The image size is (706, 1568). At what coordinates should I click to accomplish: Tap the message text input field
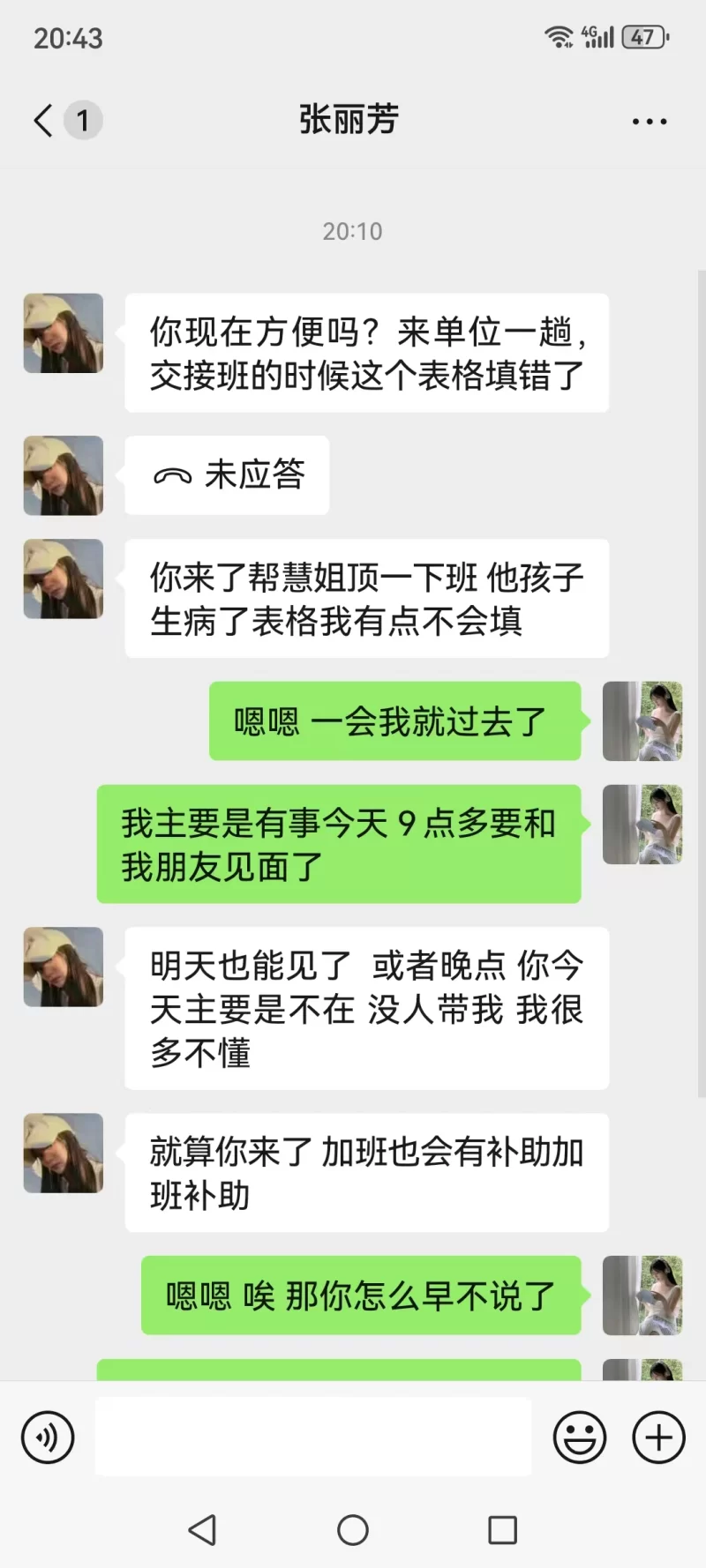[x=313, y=1437]
